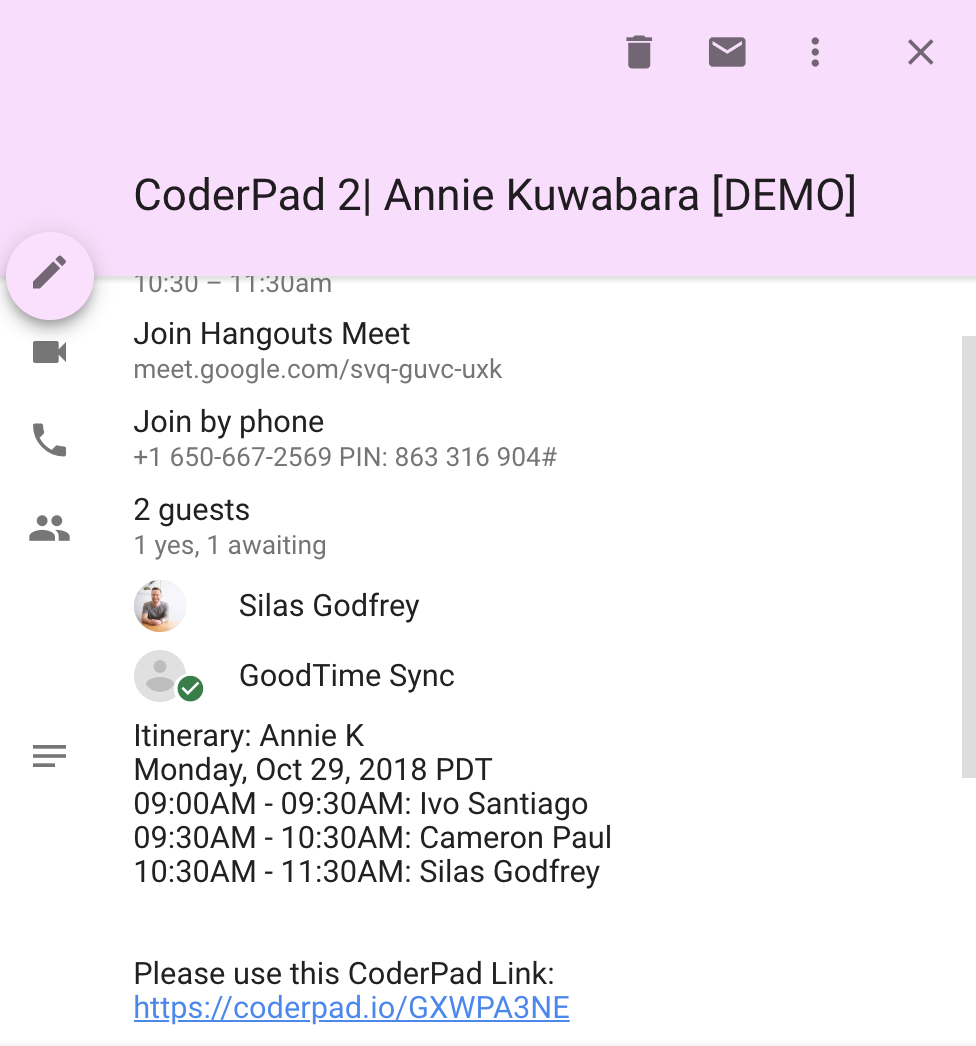The image size is (976, 1046).
Task: Open the coderpad.io/GXWPA3NE link
Action: coord(351,1007)
